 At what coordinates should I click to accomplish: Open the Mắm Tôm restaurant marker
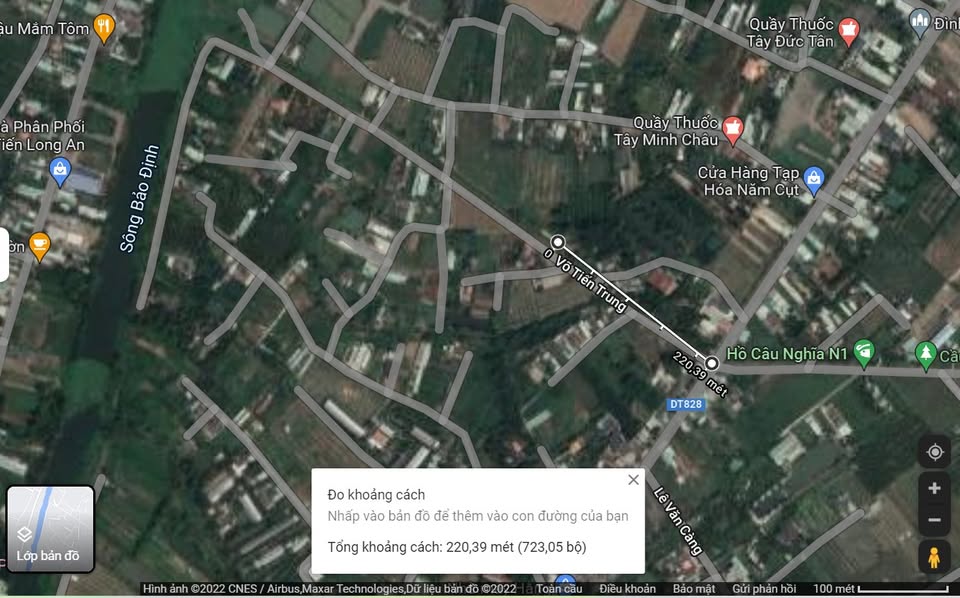tap(103, 26)
